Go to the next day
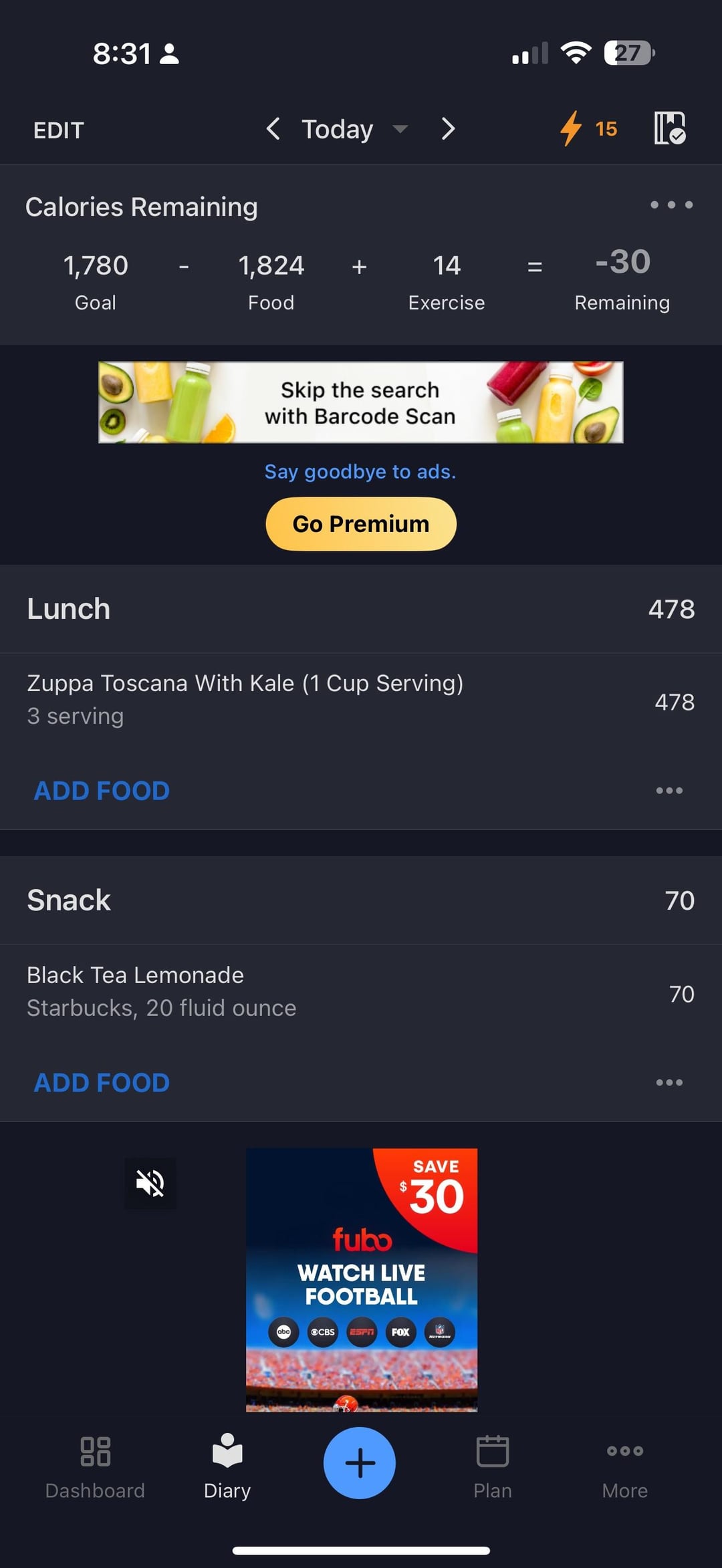The width and height of the screenshot is (722, 1568). click(x=448, y=128)
